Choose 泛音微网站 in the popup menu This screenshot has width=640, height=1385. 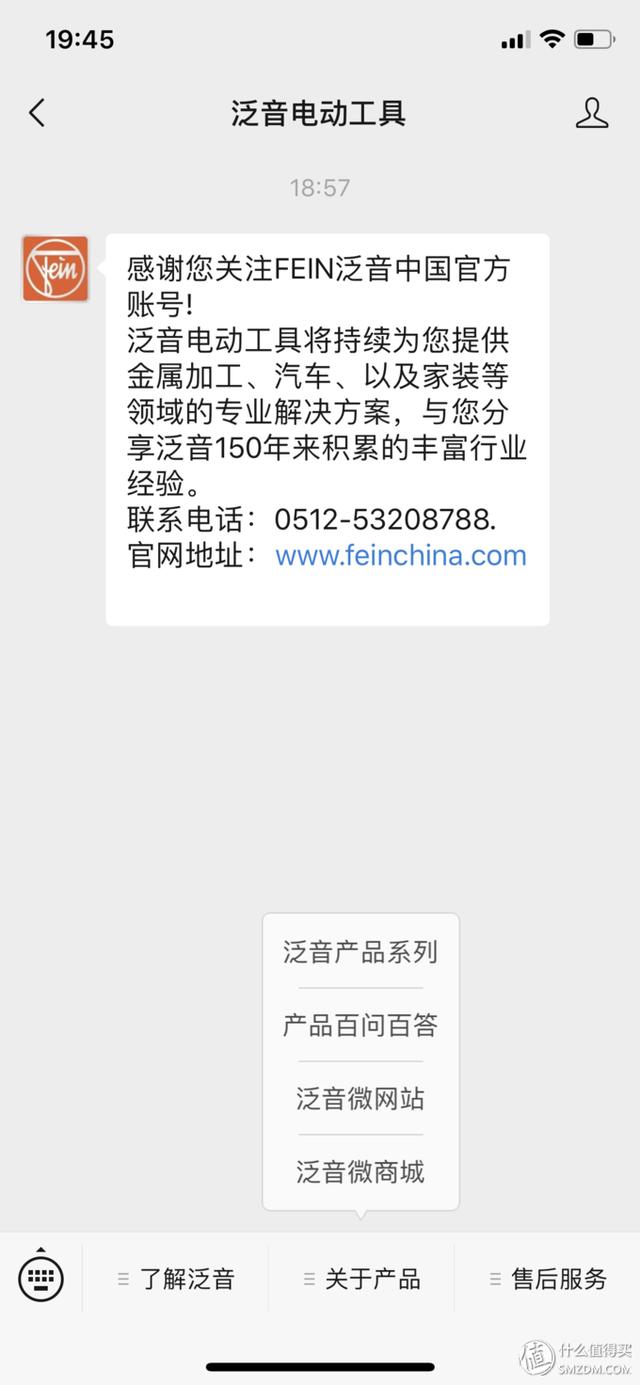click(360, 1099)
